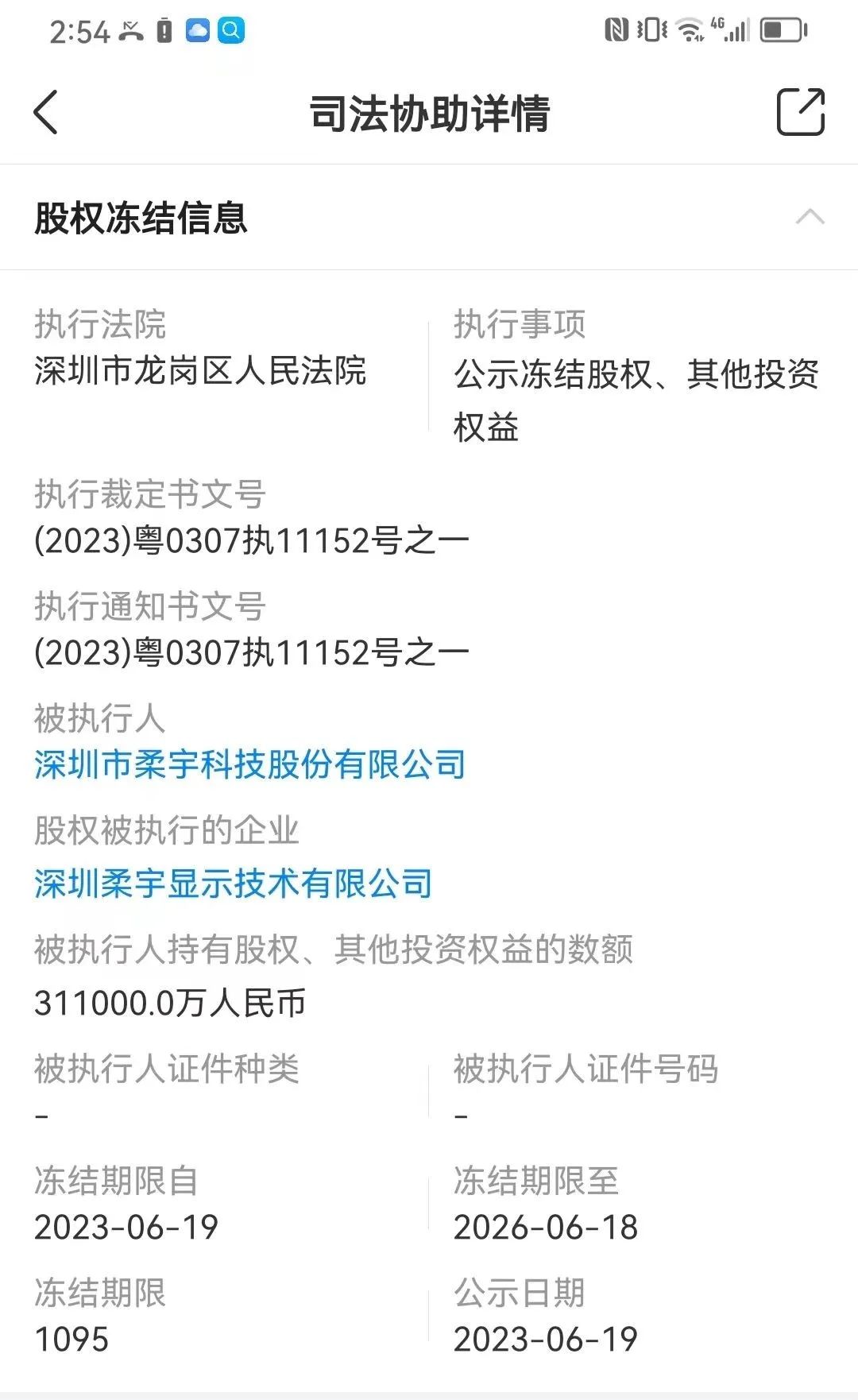Screen dimensions: 858x1400
Task: Open 深圳柔宇显示技术有限公司 company link
Action: click(233, 884)
